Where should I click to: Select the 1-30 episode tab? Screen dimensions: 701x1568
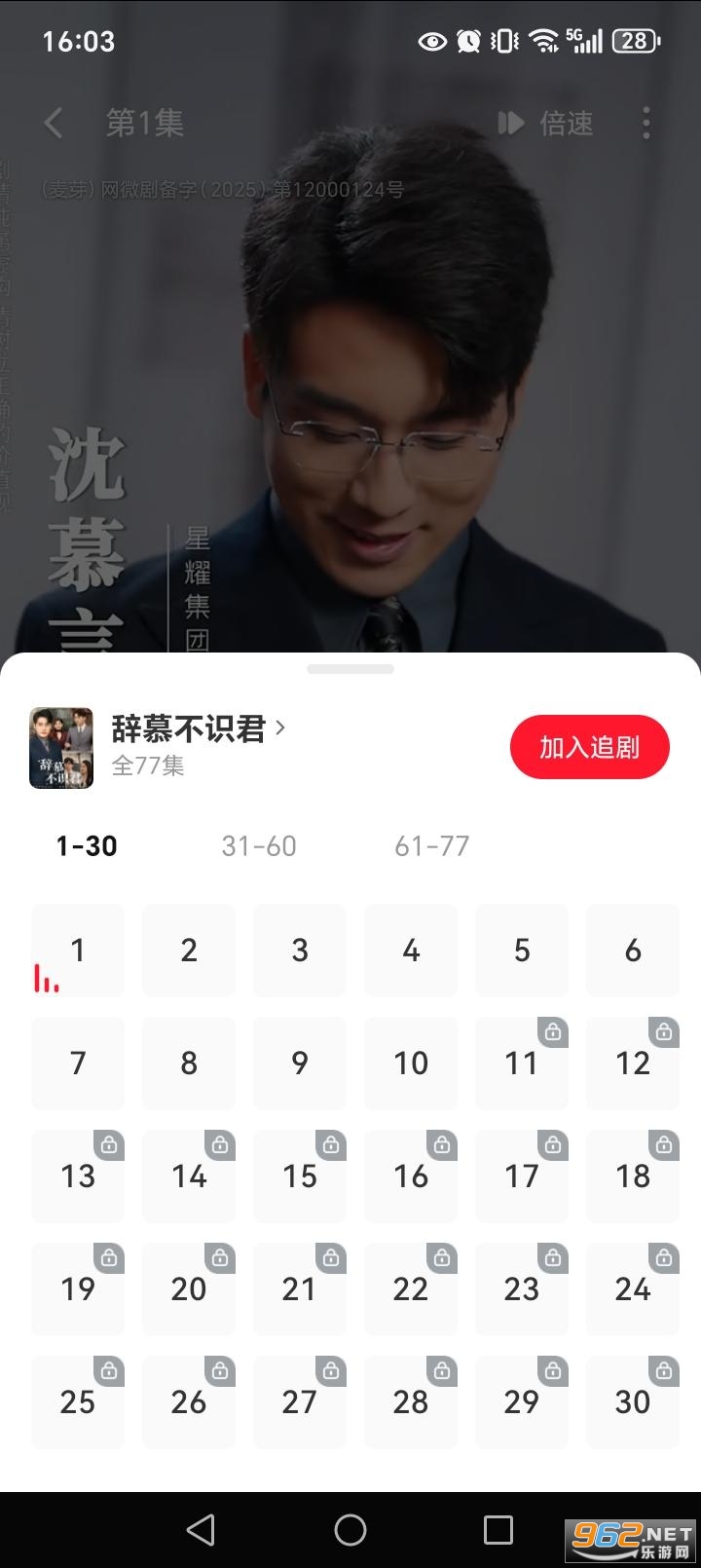click(84, 846)
